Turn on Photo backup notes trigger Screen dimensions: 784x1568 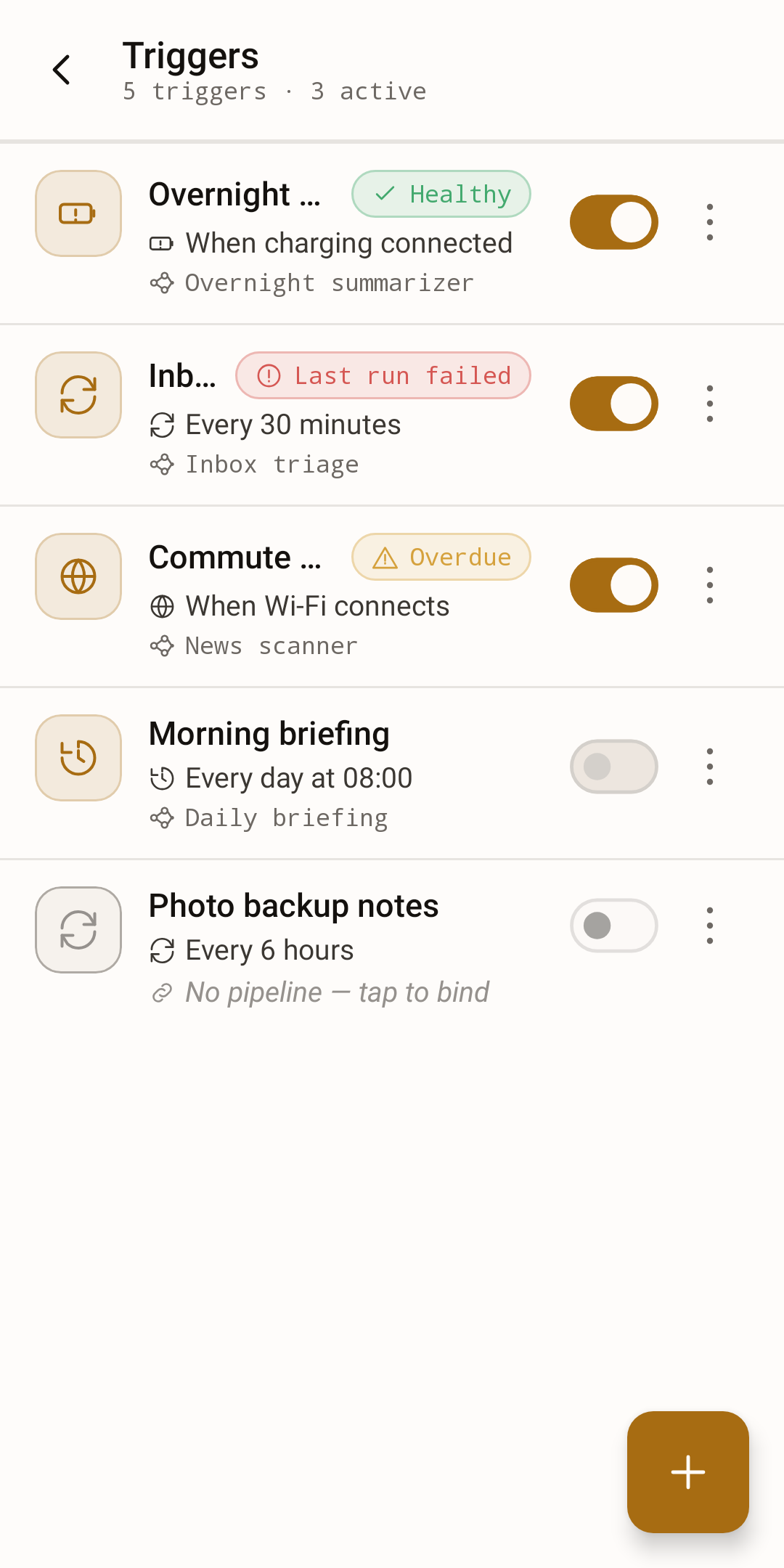614,926
